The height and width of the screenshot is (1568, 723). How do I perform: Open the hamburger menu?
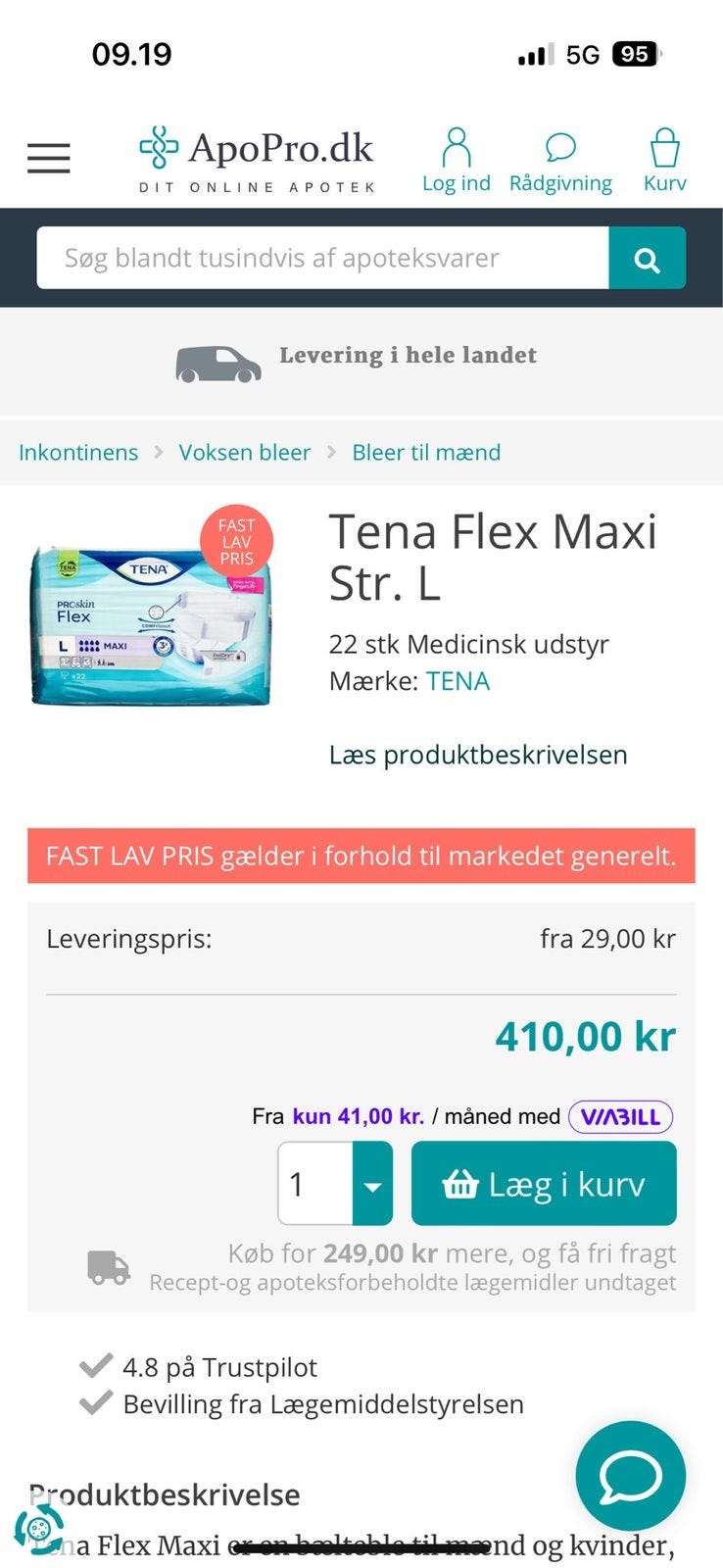pos(48,158)
